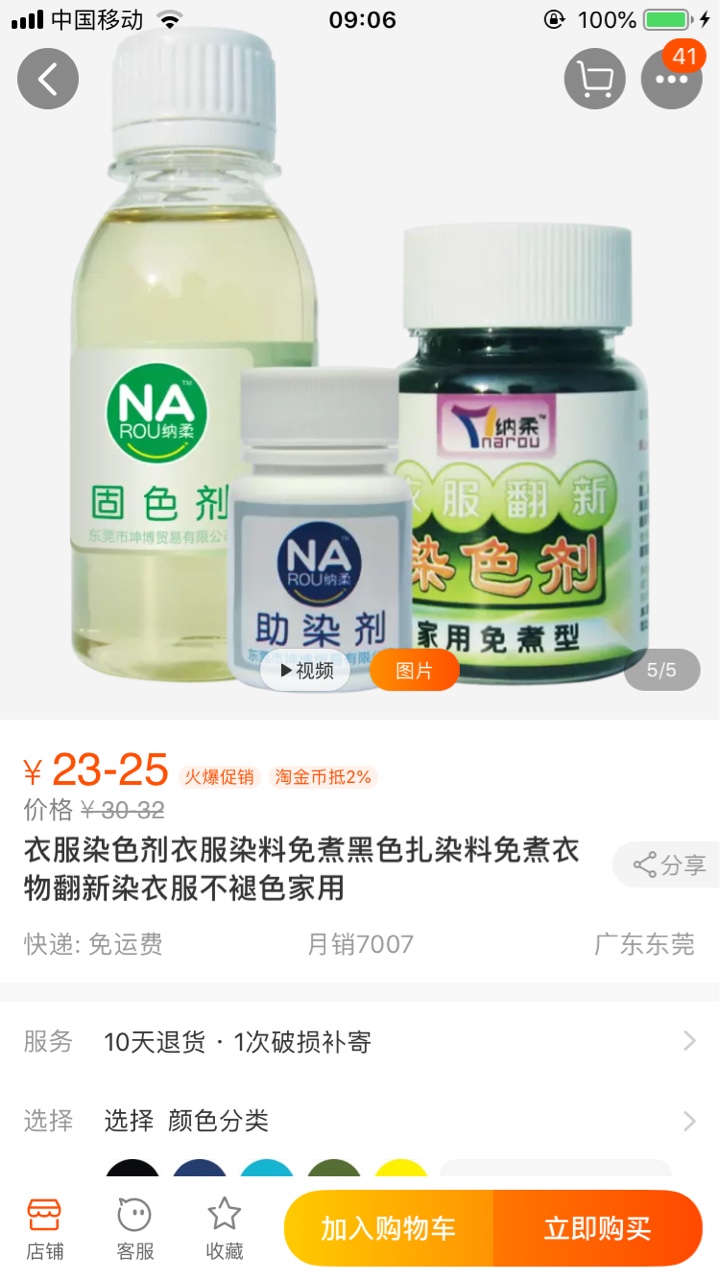The width and height of the screenshot is (720, 1280).
Task: Share this product via 分享
Action: click(x=668, y=865)
